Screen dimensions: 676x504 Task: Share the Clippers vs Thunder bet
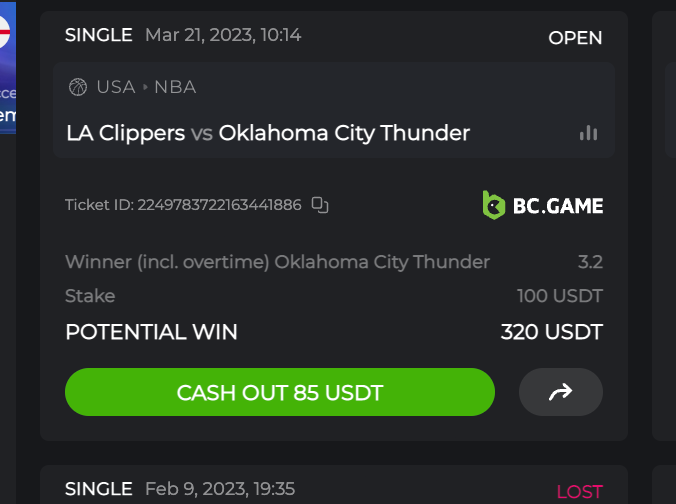point(560,392)
